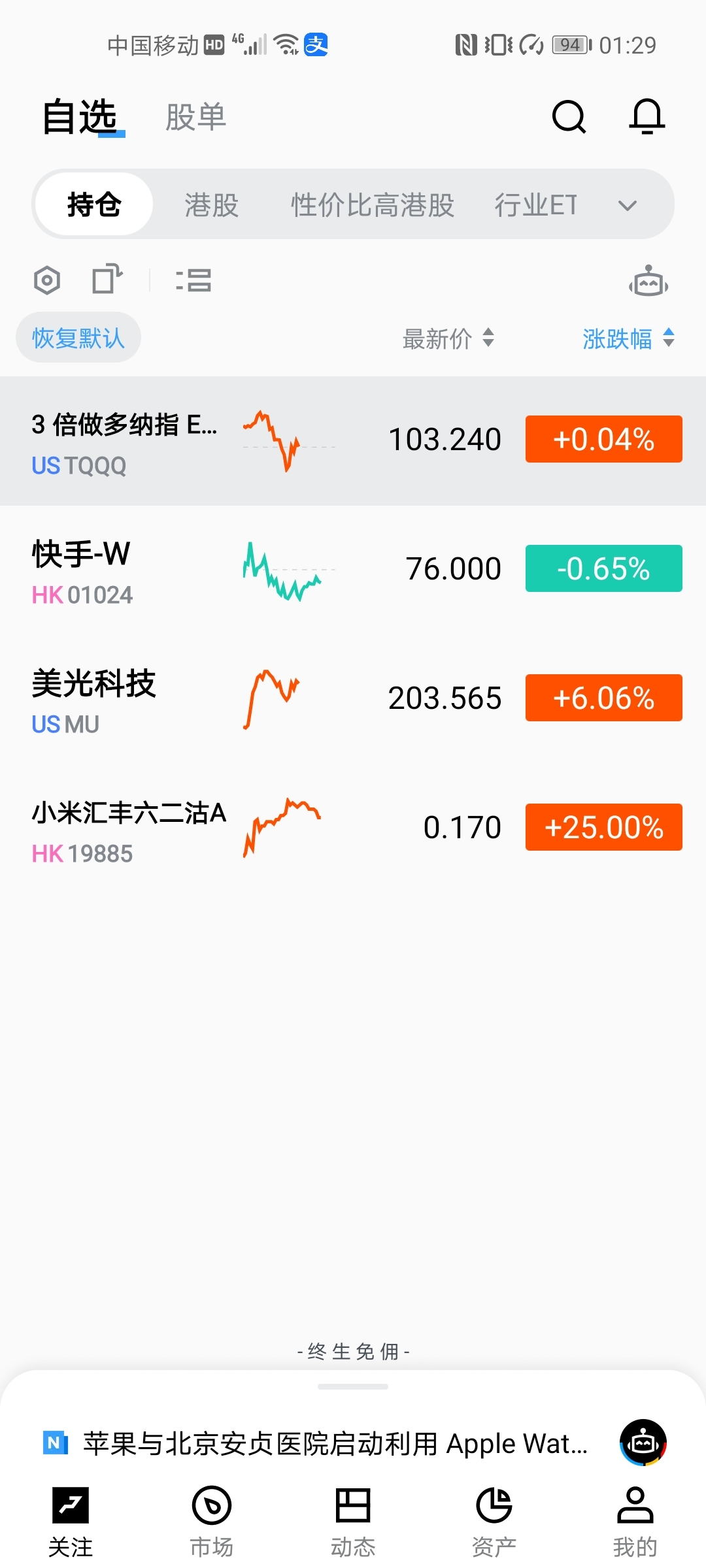This screenshot has width=706, height=1568.
Task: Tap 恢复默认 to reset sorting
Action: (x=78, y=338)
